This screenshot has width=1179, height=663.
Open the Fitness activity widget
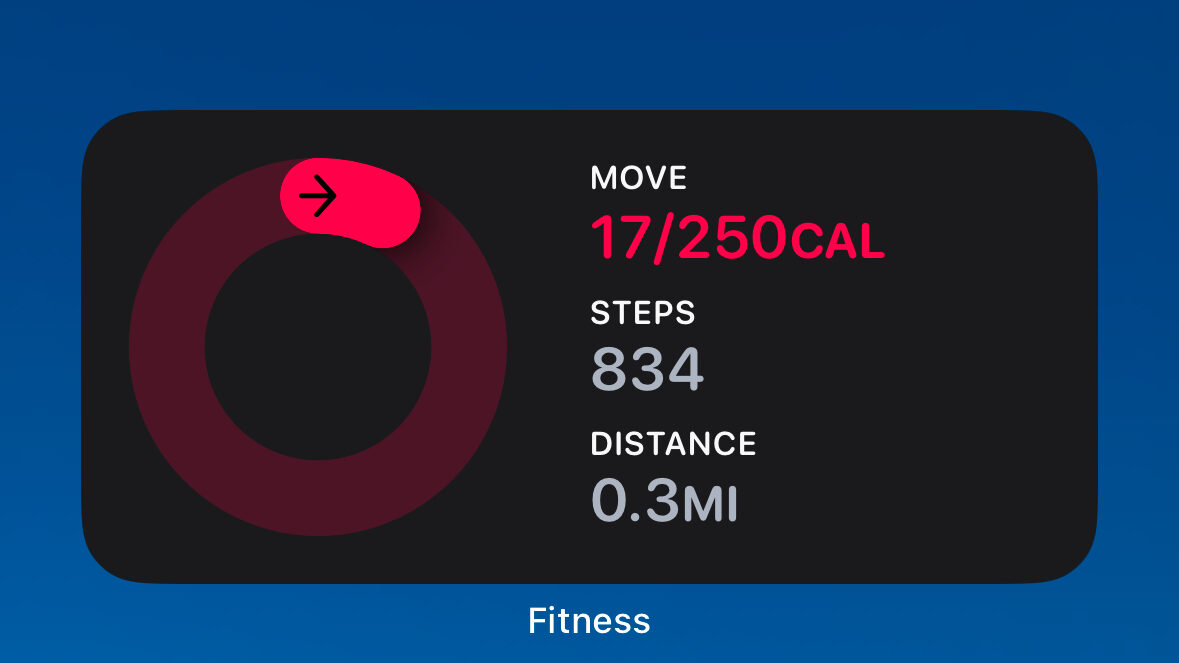[x=589, y=347]
